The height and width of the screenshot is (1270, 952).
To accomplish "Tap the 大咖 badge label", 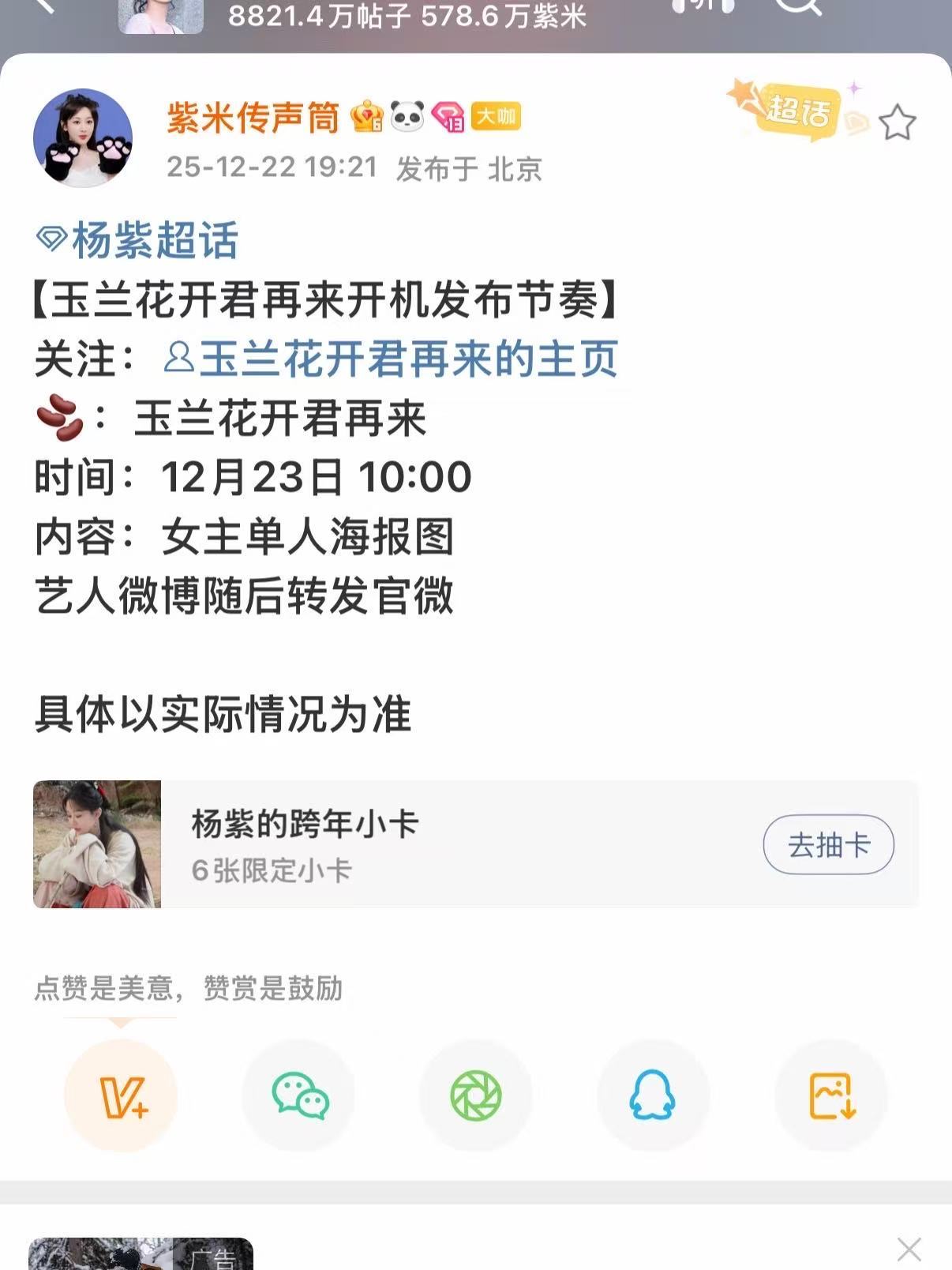I will point(497,115).
